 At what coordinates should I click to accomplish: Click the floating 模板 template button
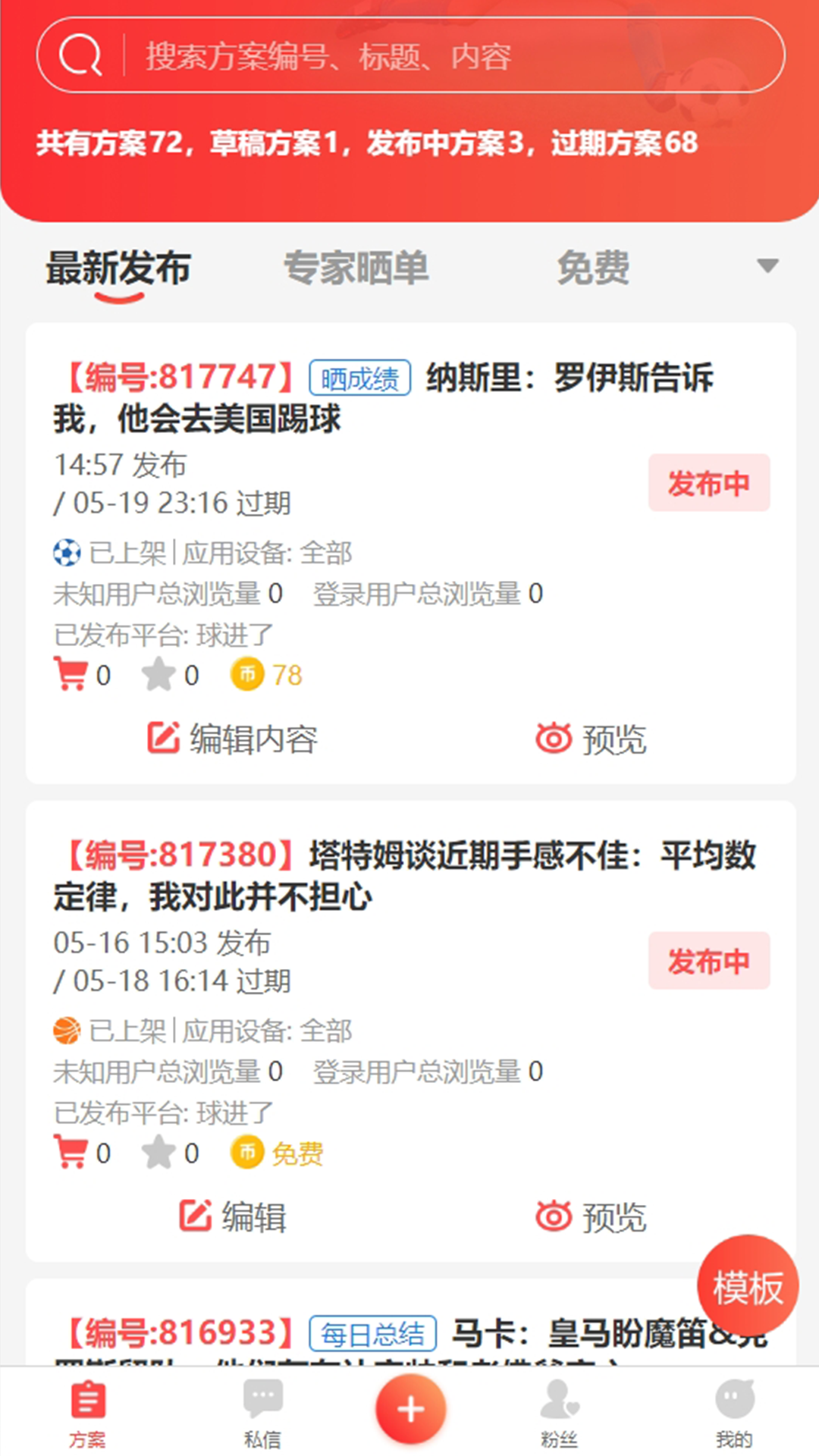pyautogui.click(x=747, y=1283)
